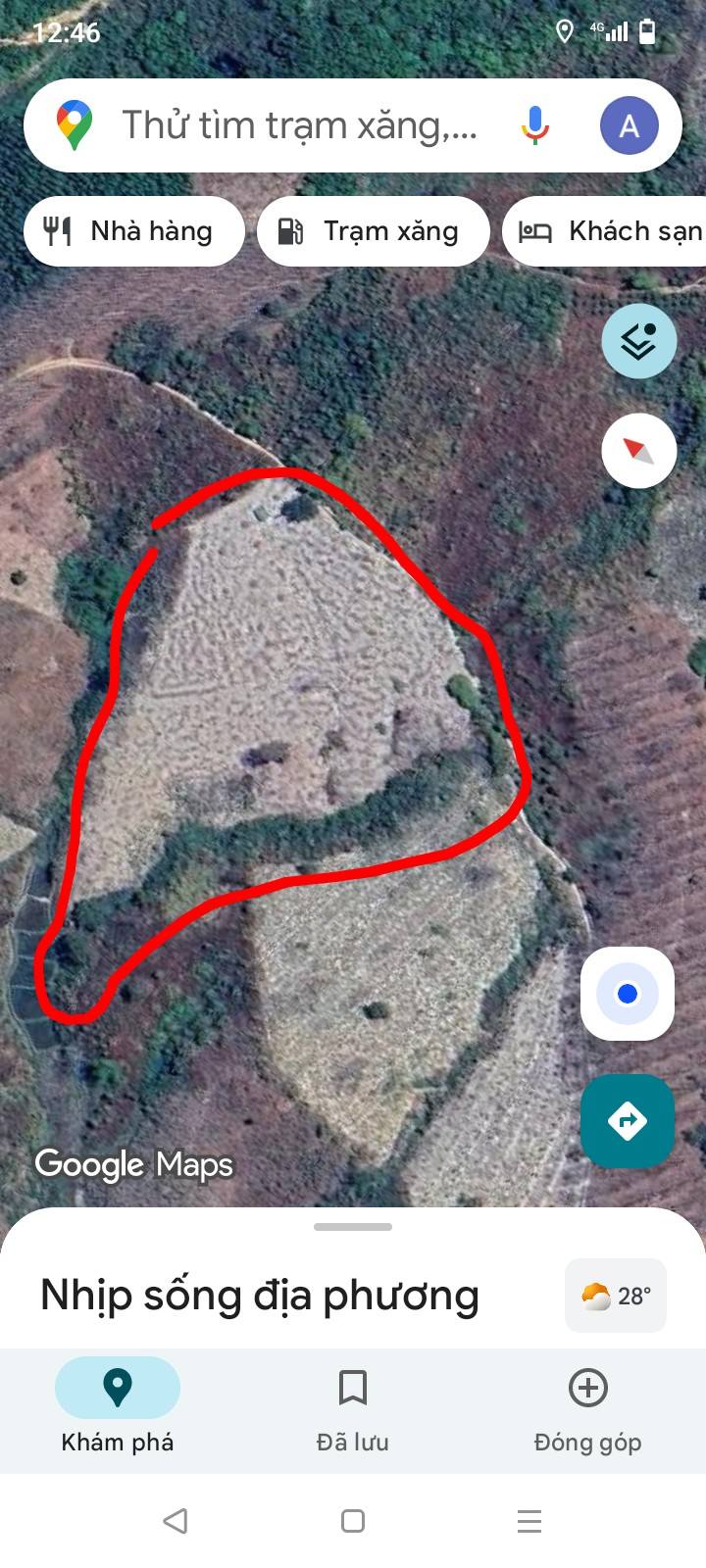Screen dimensions: 706x1568
Task: Open the account avatar "A"
Action: [x=630, y=125]
